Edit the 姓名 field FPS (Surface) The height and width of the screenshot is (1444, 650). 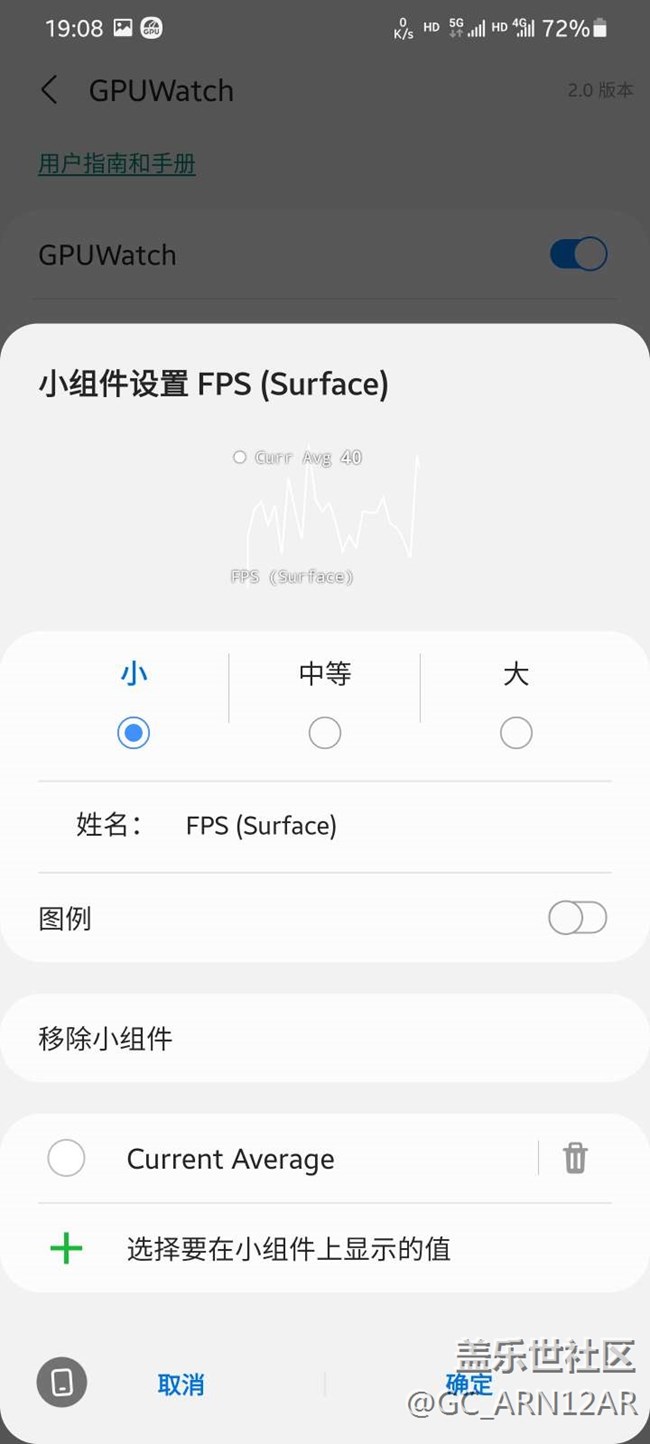point(261,826)
